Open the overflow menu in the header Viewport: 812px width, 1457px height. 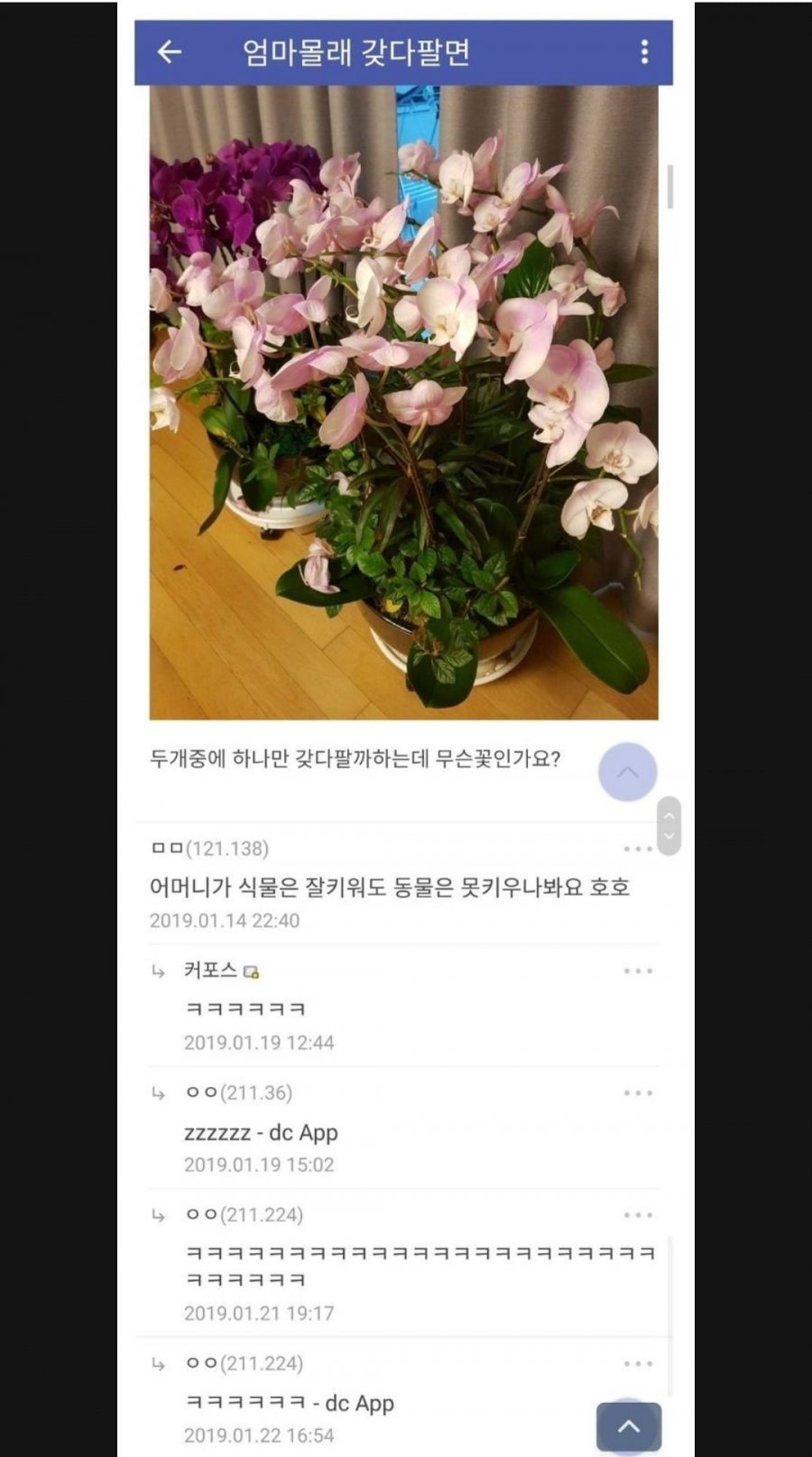click(x=644, y=52)
